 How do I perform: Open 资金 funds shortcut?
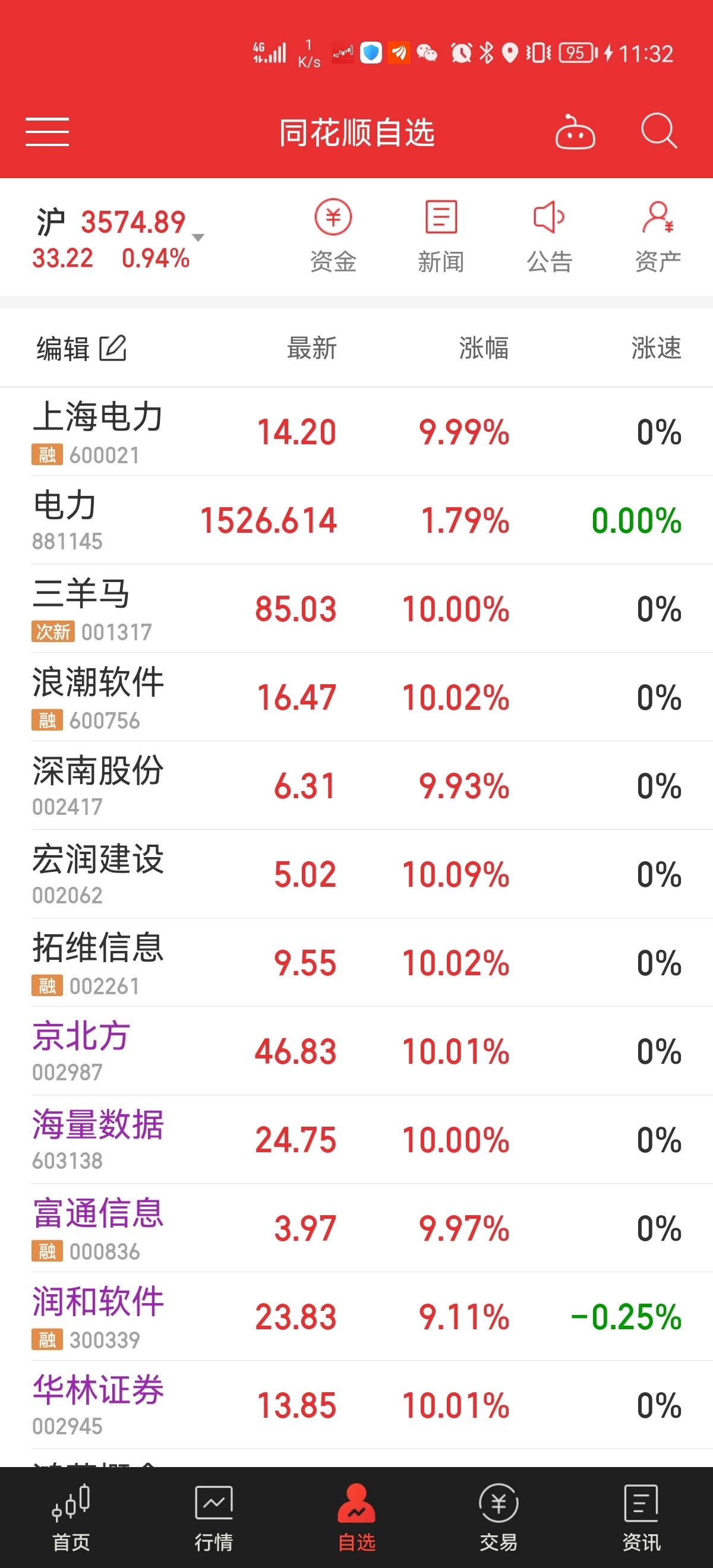[333, 236]
